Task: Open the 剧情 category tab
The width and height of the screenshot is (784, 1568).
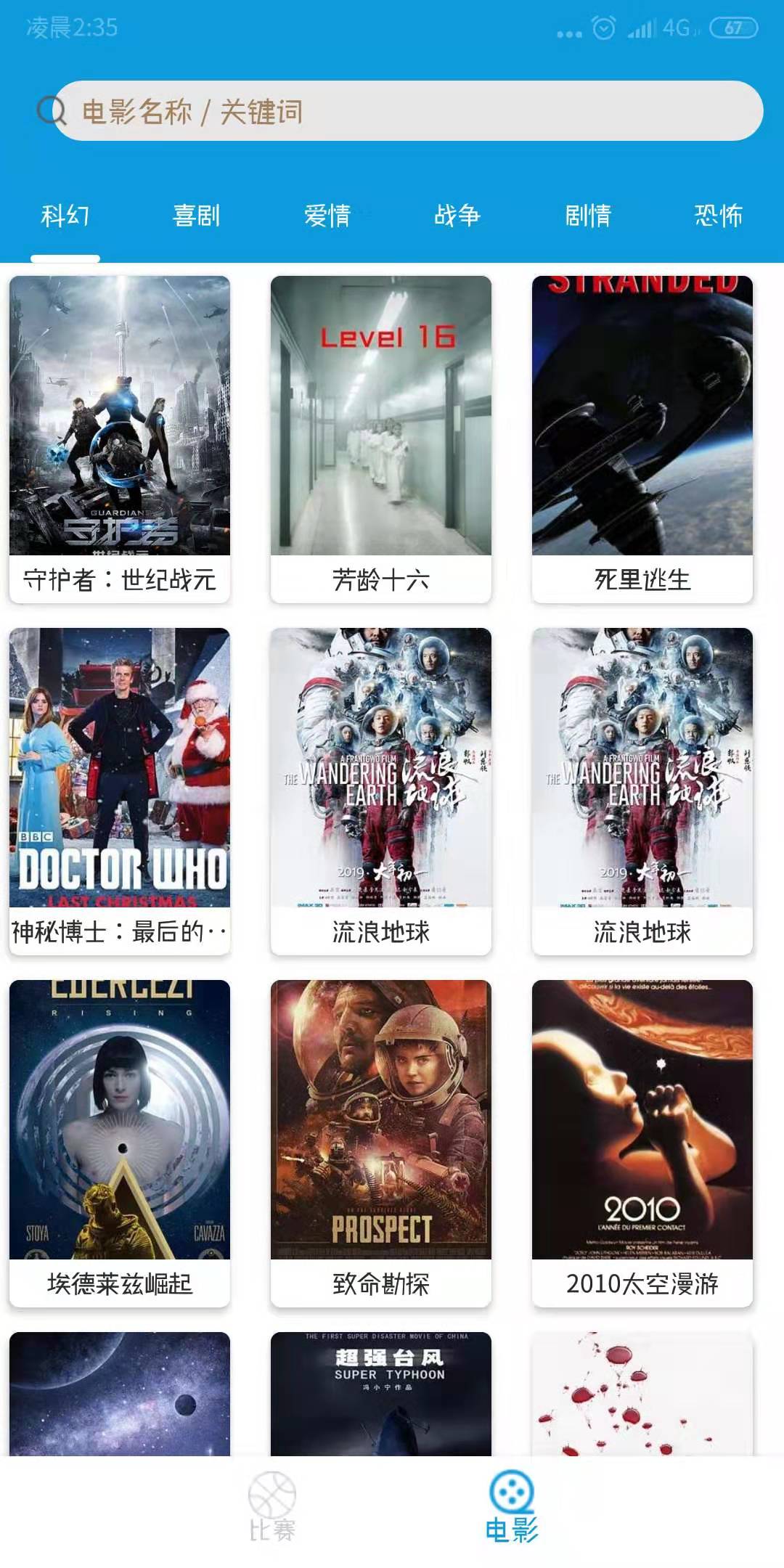Action: pyautogui.click(x=588, y=216)
